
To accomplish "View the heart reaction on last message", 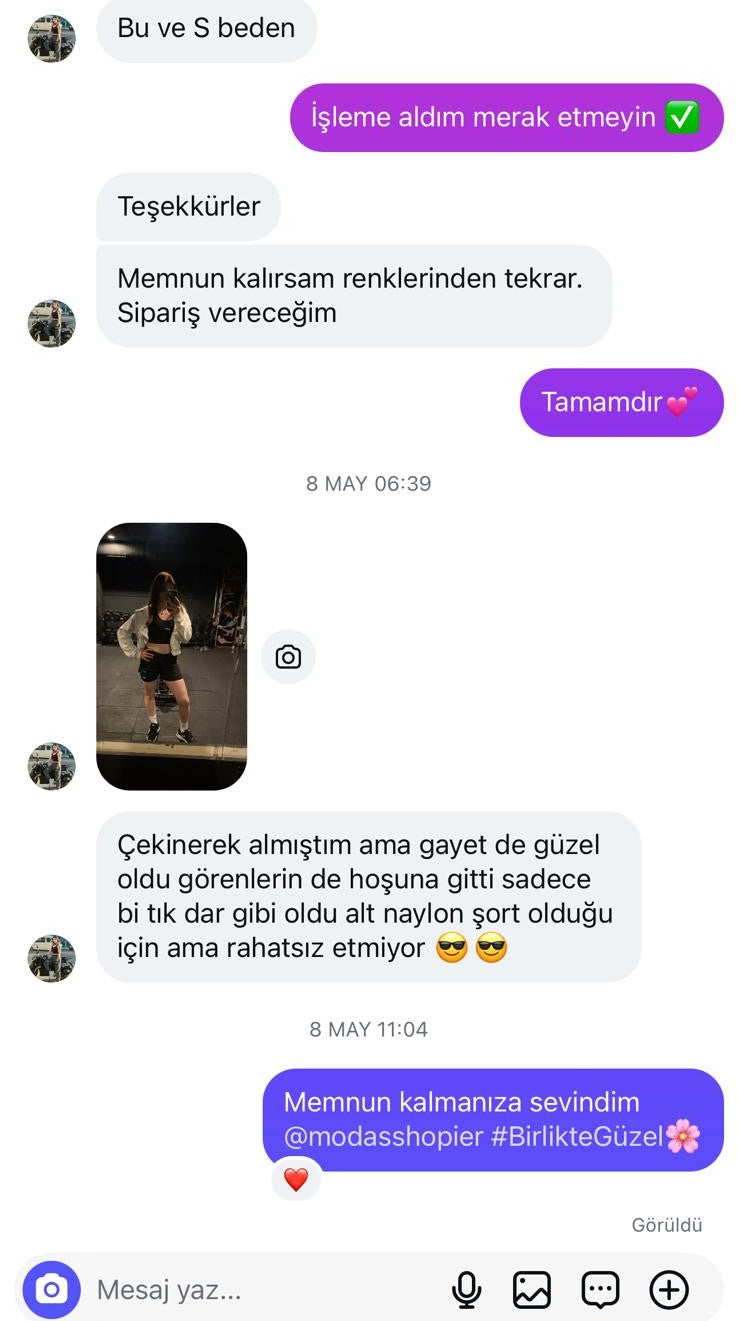I will [296, 1180].
